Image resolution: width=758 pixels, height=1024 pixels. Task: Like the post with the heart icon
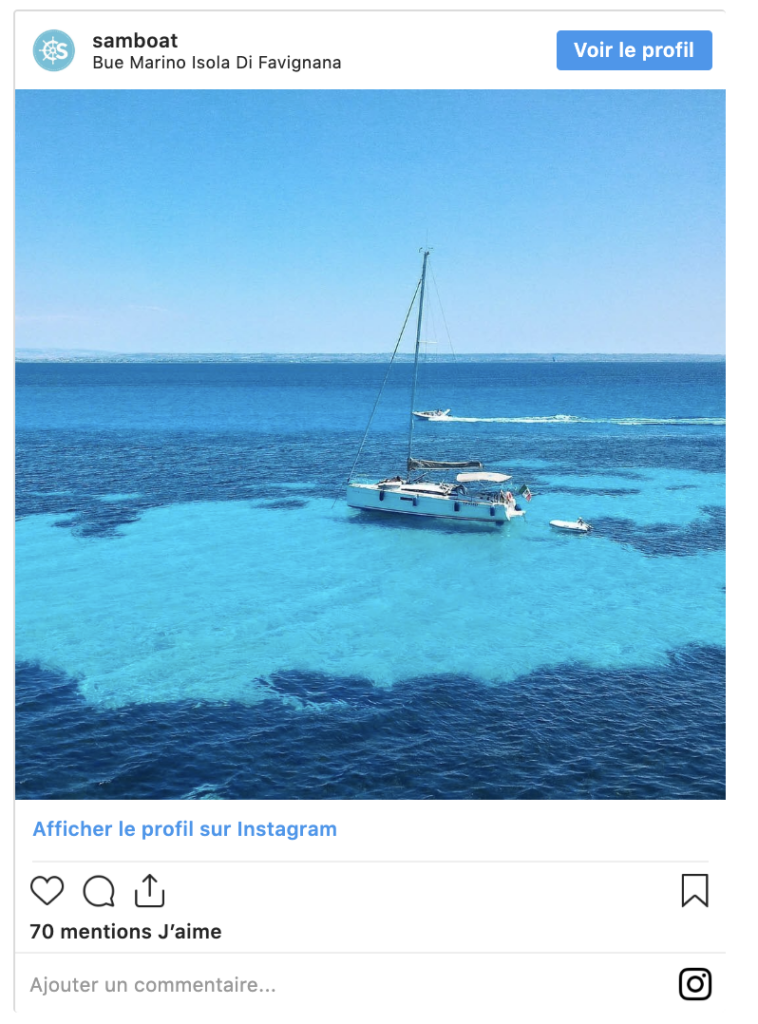coord(47,890)
